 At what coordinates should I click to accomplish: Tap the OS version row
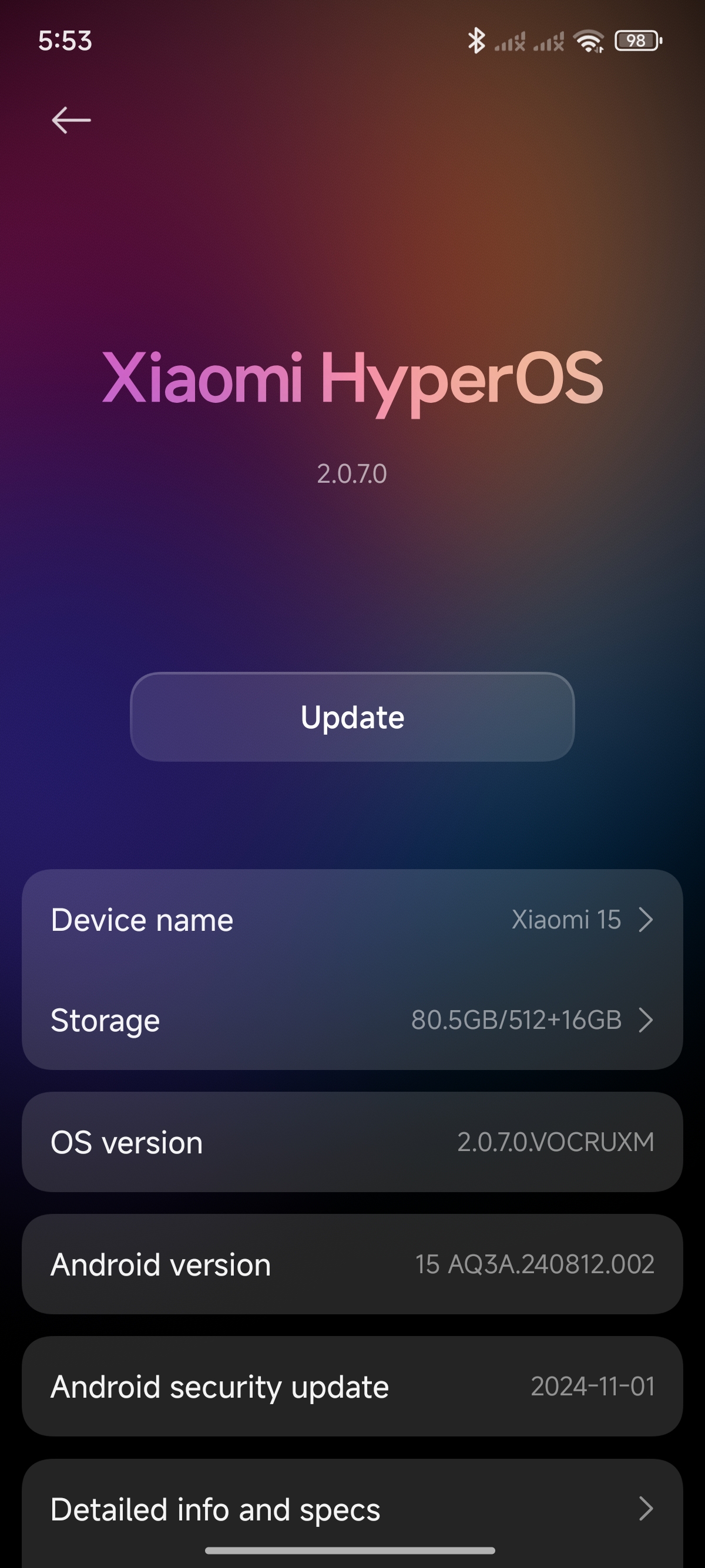click(352, 1142)
